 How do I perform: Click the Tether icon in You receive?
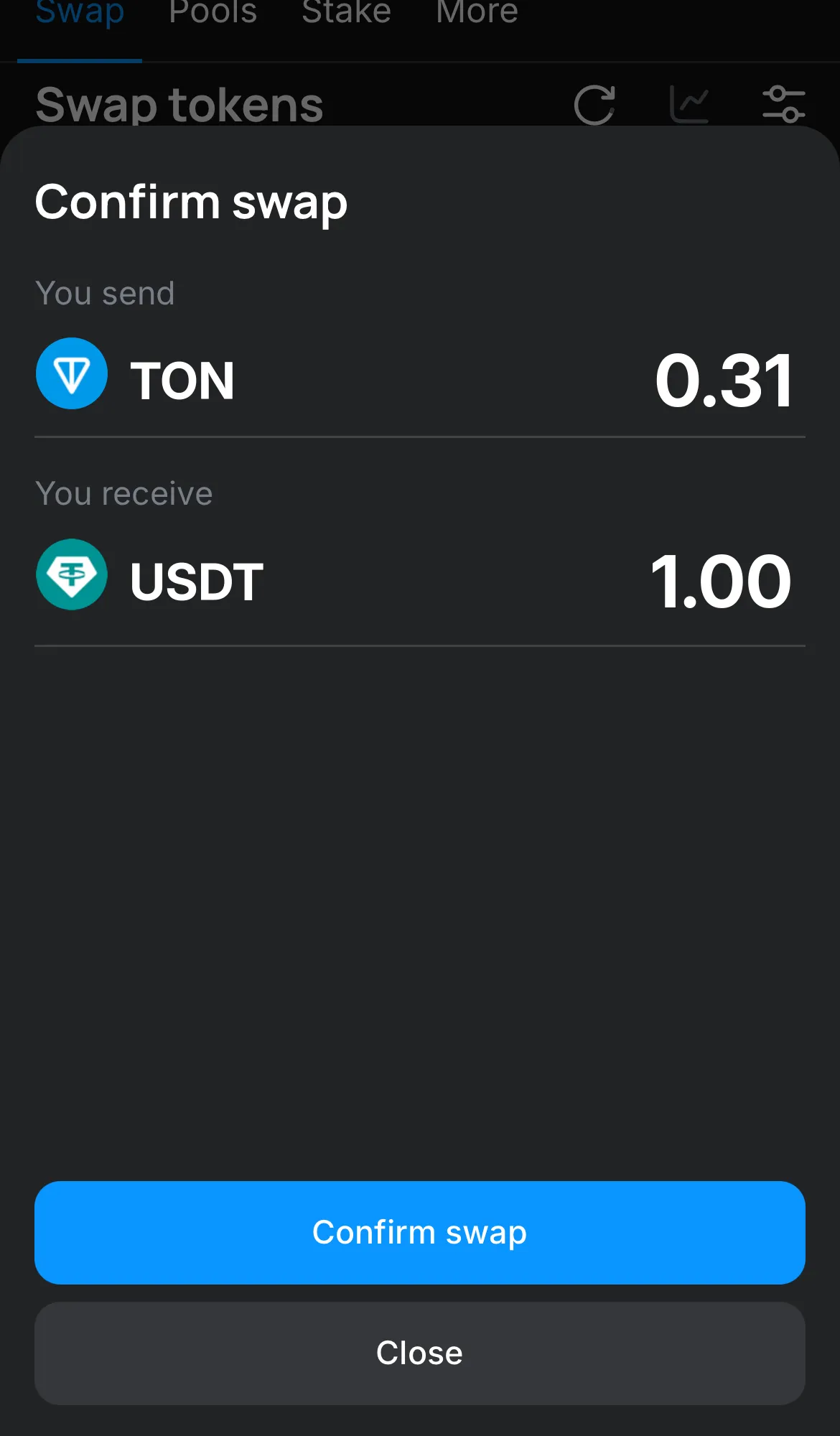pos(73,574)
